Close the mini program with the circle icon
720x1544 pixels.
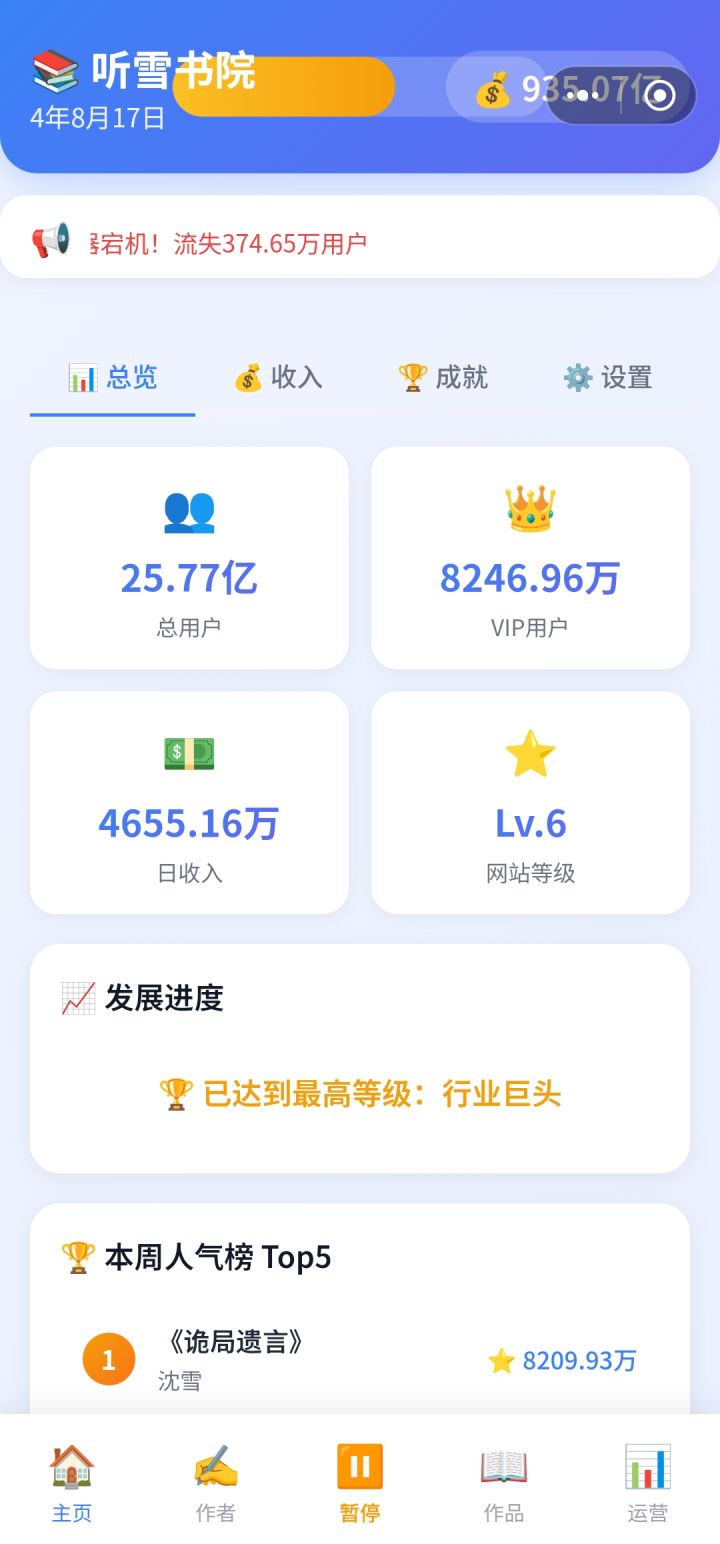pyautogui.click(x=660, y=95)
